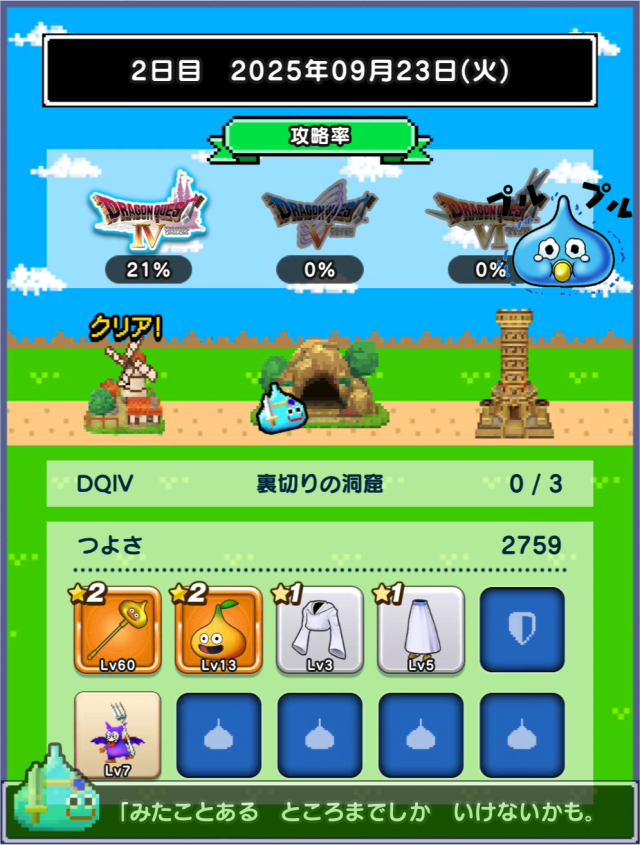Tap the windmill village marked クリア!
The width and height of the screenshot is (640, 845).
(124, 387)
